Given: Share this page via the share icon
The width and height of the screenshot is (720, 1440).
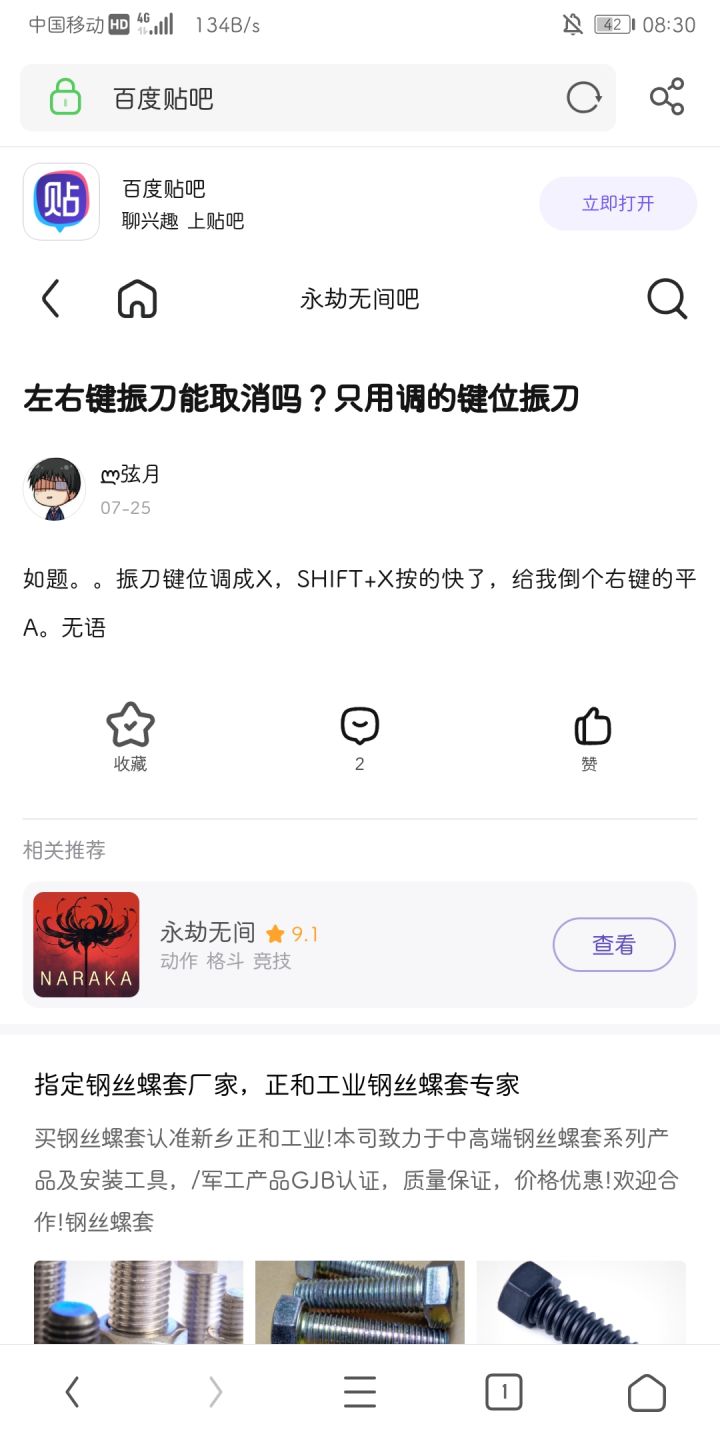Looking at the screenshot, I should point(667,97).
